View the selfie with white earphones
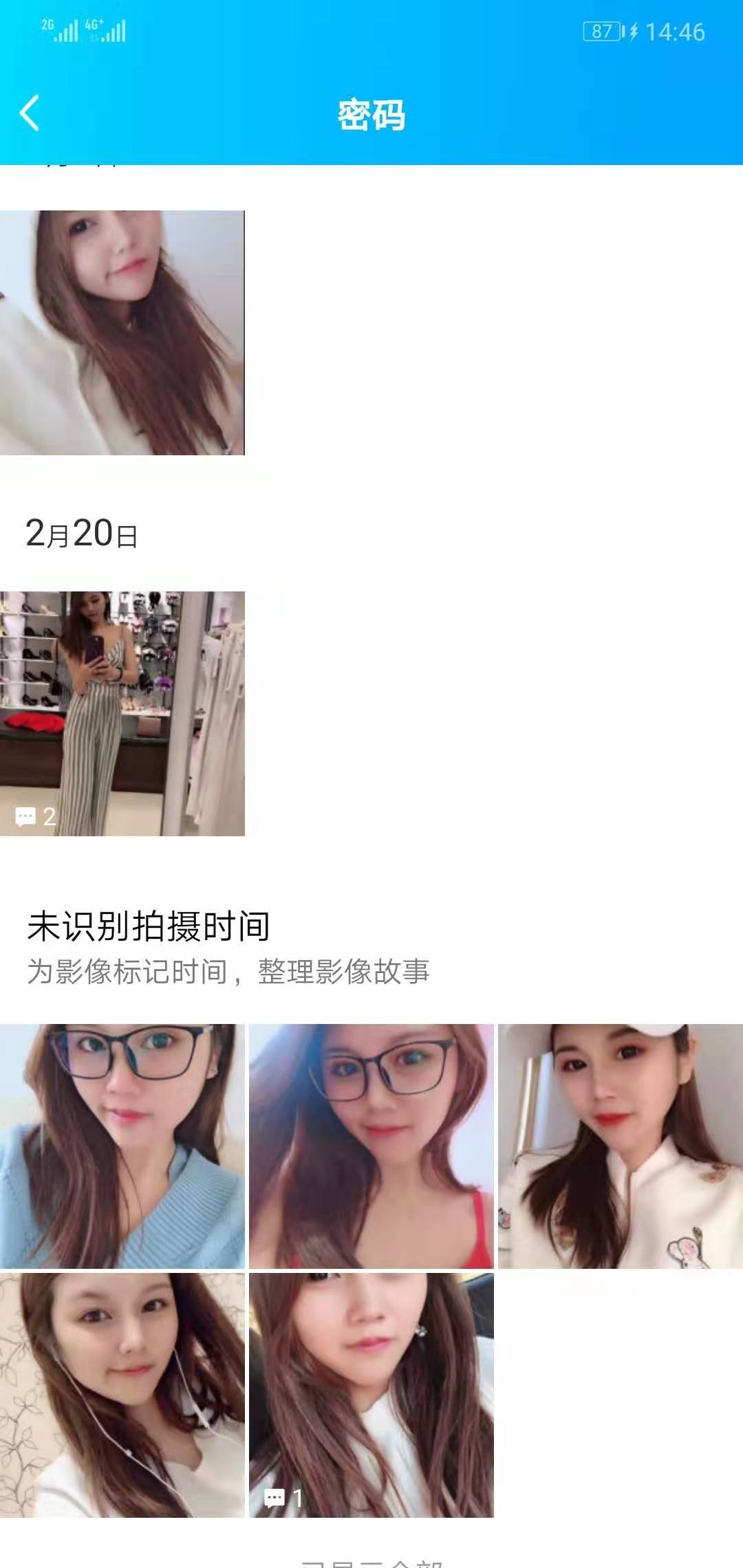 pyautogui.click(x=122, y=1395)
